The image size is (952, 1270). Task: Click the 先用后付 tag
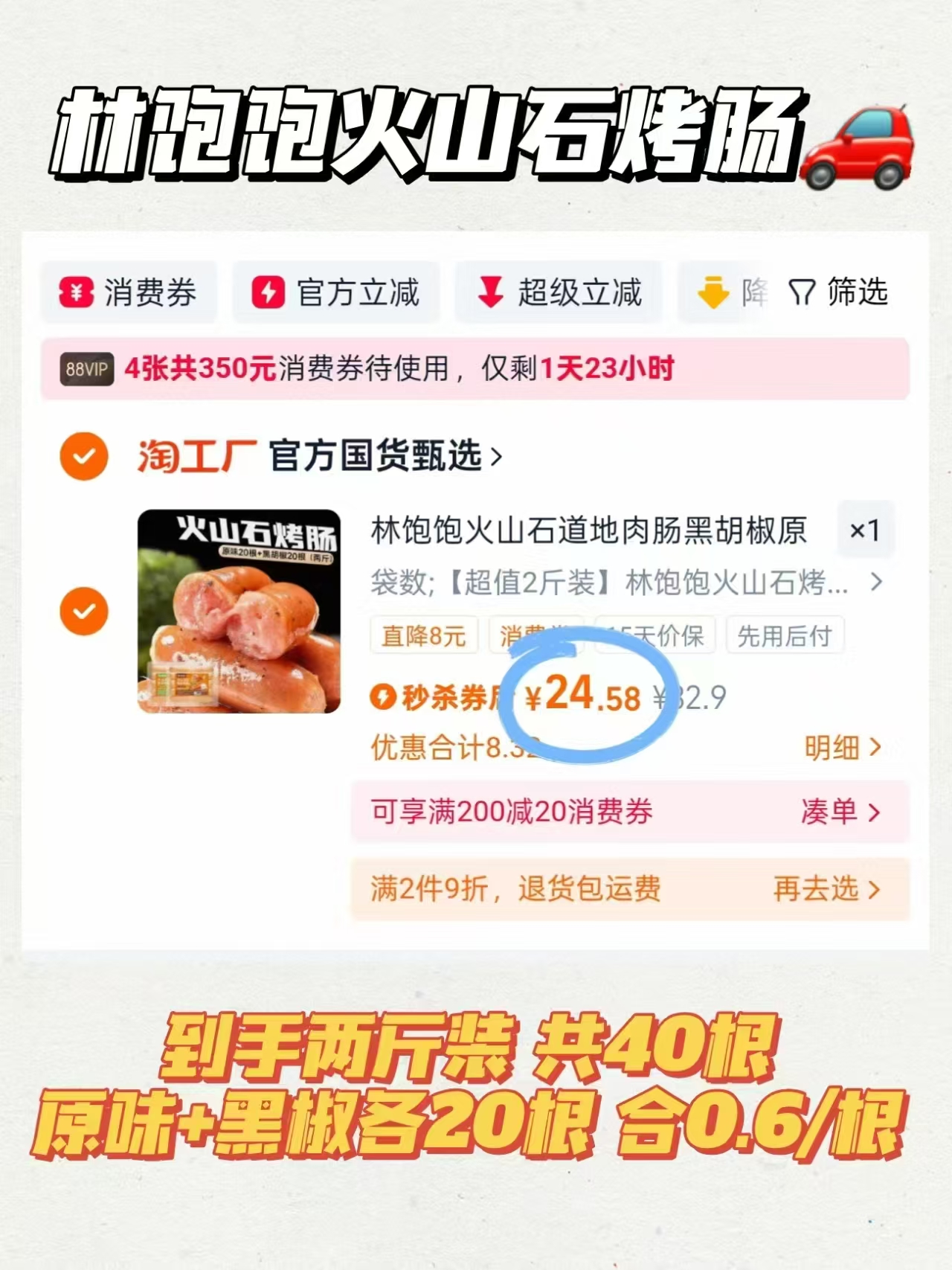pos(785,635)
